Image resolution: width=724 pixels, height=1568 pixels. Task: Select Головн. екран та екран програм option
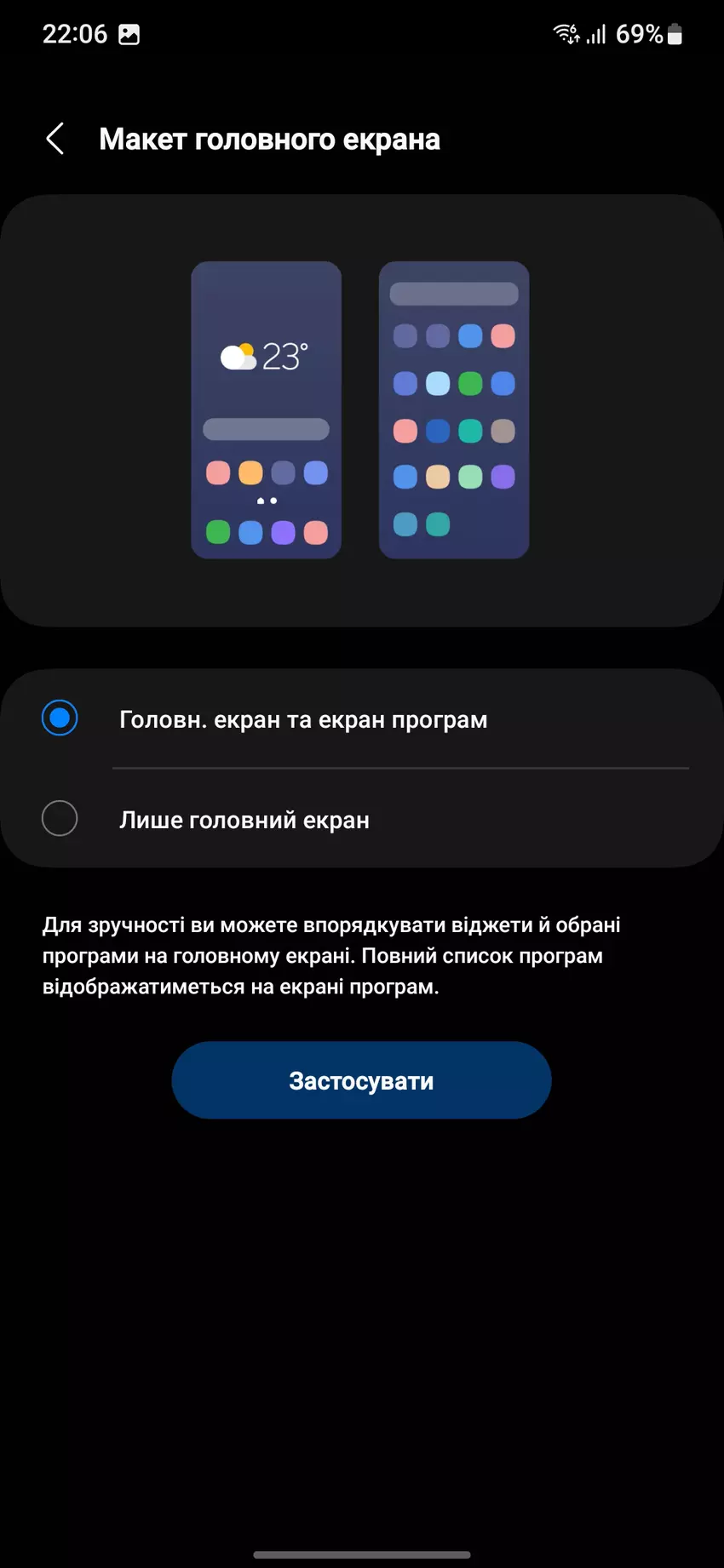click(x=60, y=718)
